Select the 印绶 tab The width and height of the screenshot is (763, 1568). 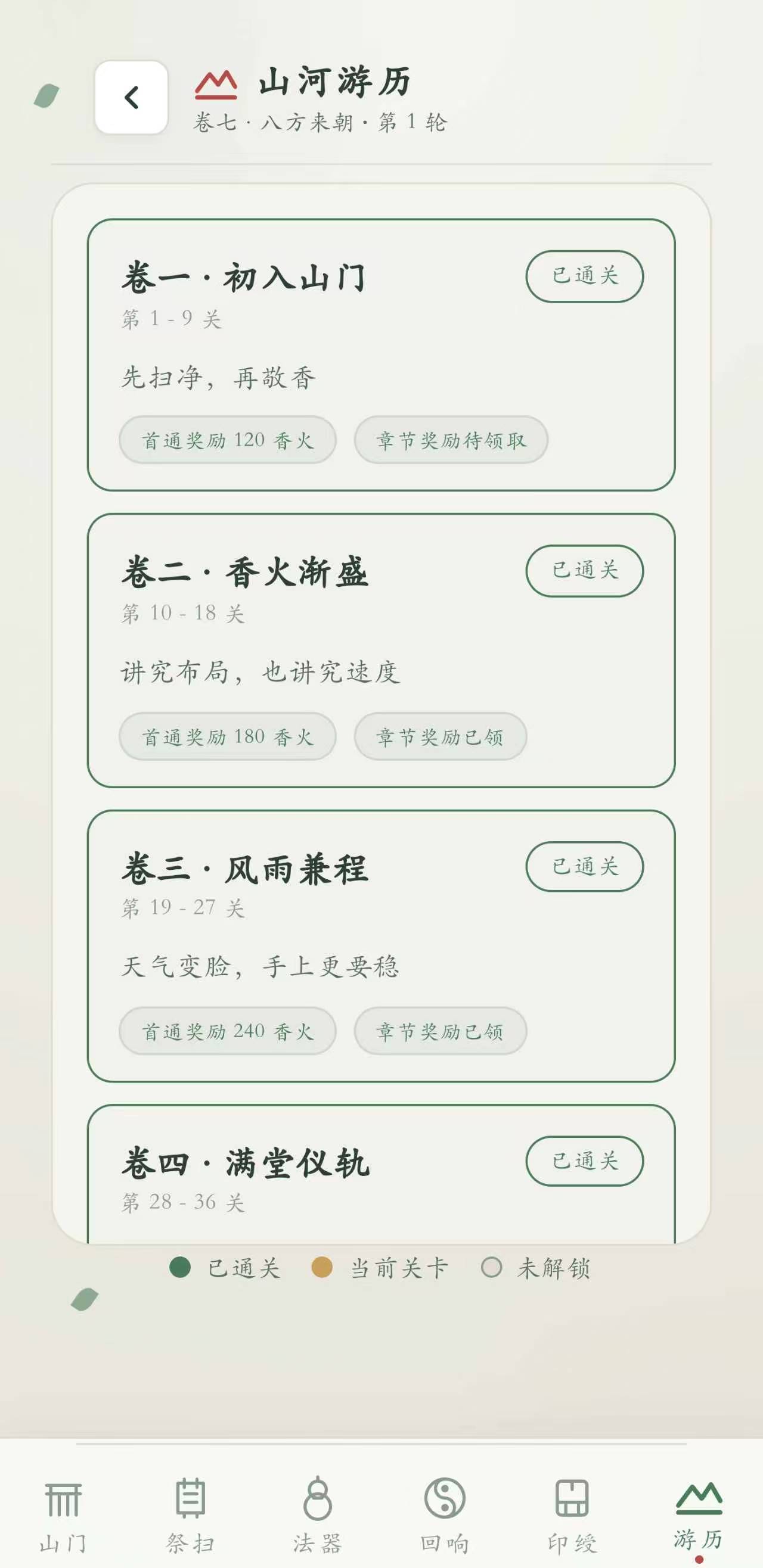pos(572,1514)
